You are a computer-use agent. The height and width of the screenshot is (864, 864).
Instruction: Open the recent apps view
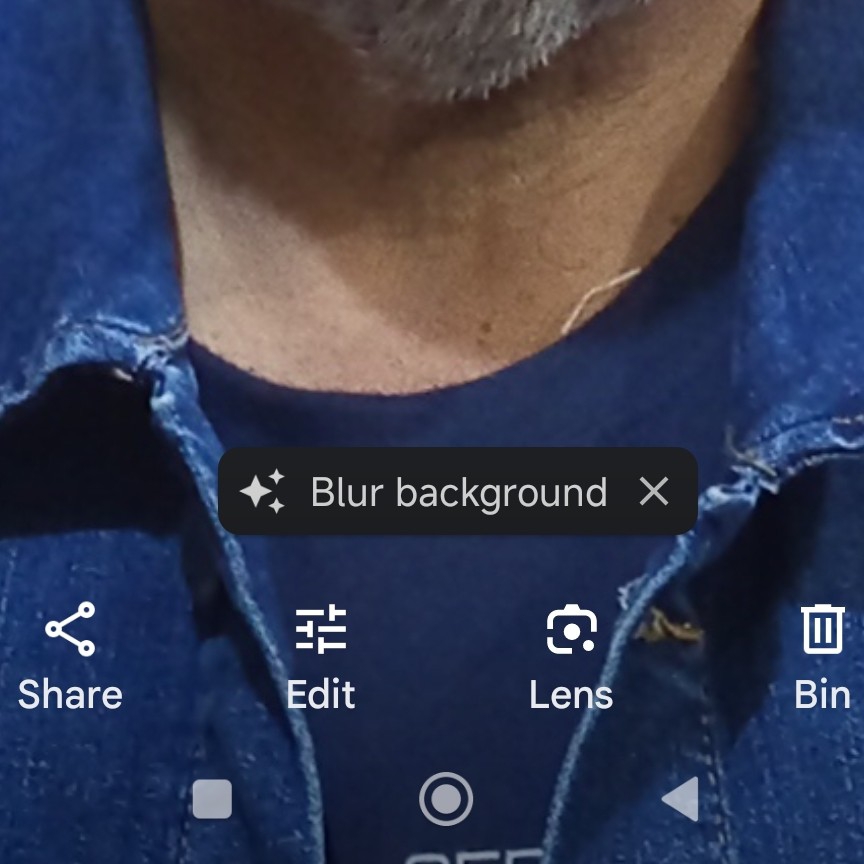[212, 800]
